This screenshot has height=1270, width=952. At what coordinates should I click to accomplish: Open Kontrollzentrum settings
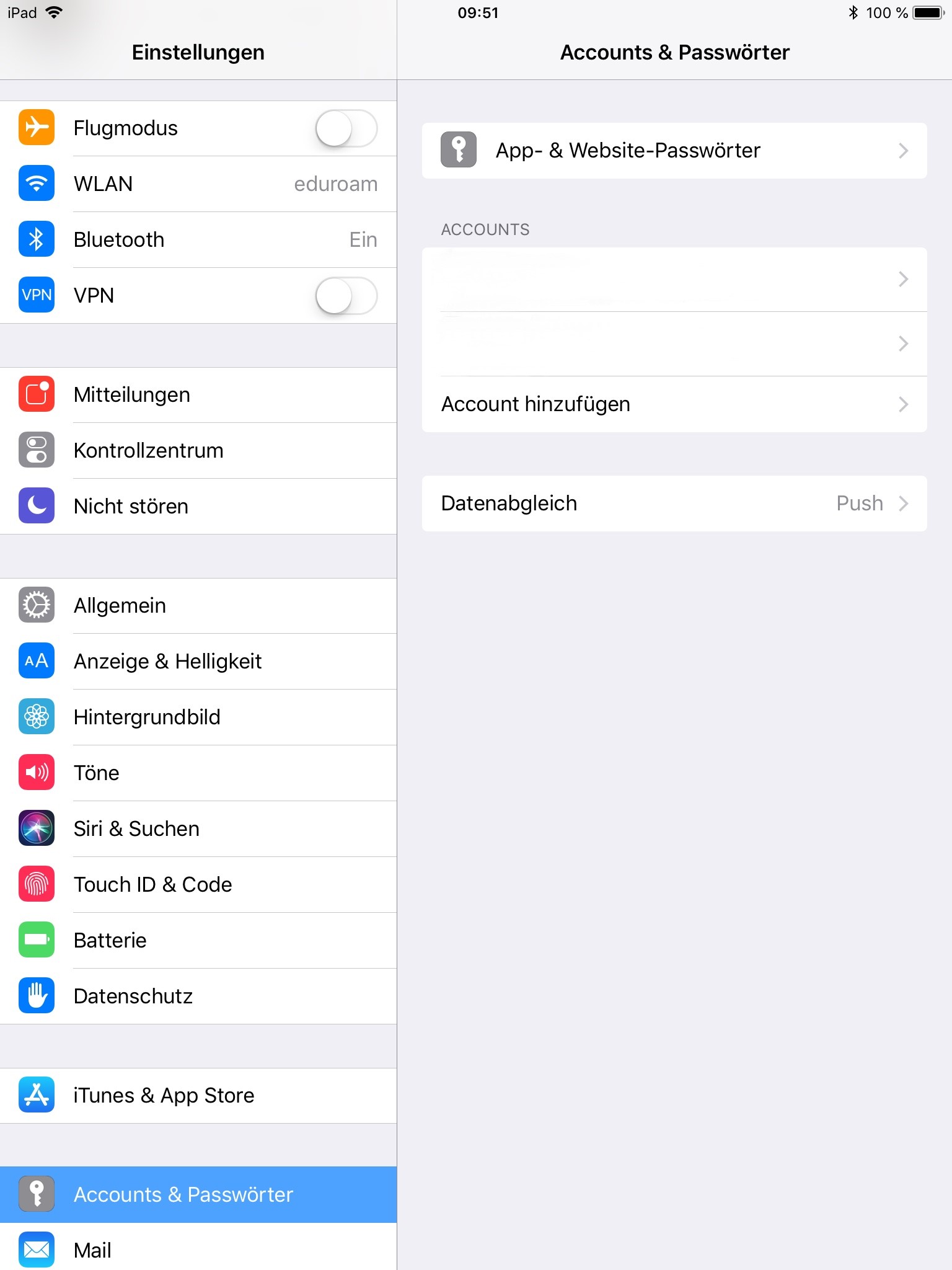click(x=198, y=451)
